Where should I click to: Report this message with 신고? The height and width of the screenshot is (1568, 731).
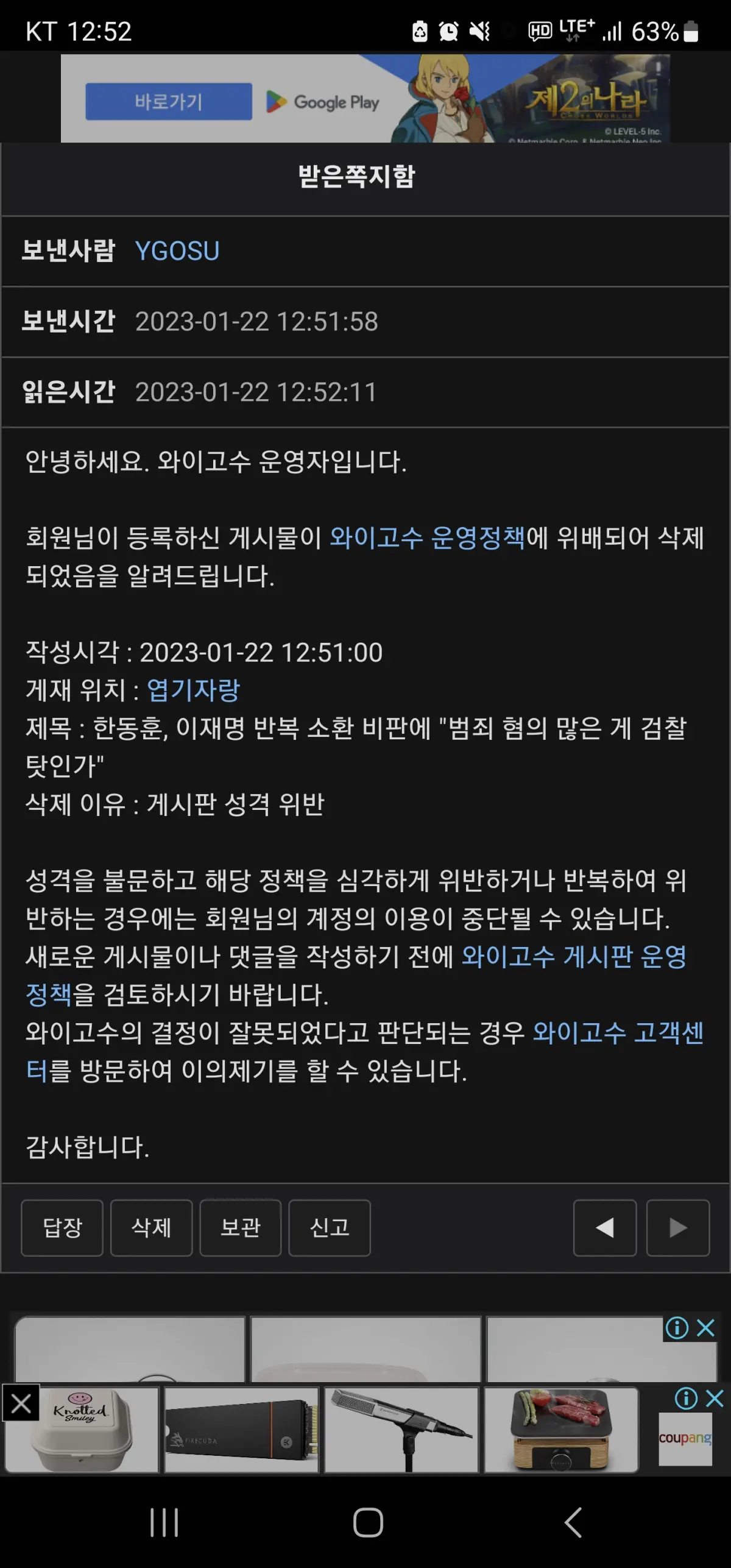pos(330,1228)
